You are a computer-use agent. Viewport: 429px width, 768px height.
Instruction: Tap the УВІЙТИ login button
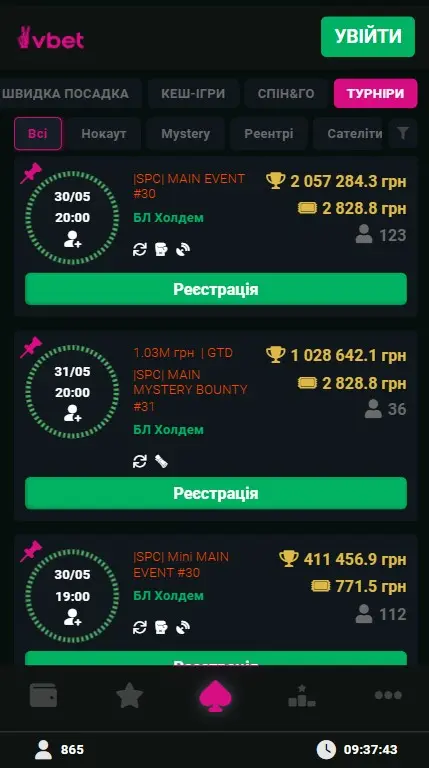pyautogui.click(x=368, y=37)
